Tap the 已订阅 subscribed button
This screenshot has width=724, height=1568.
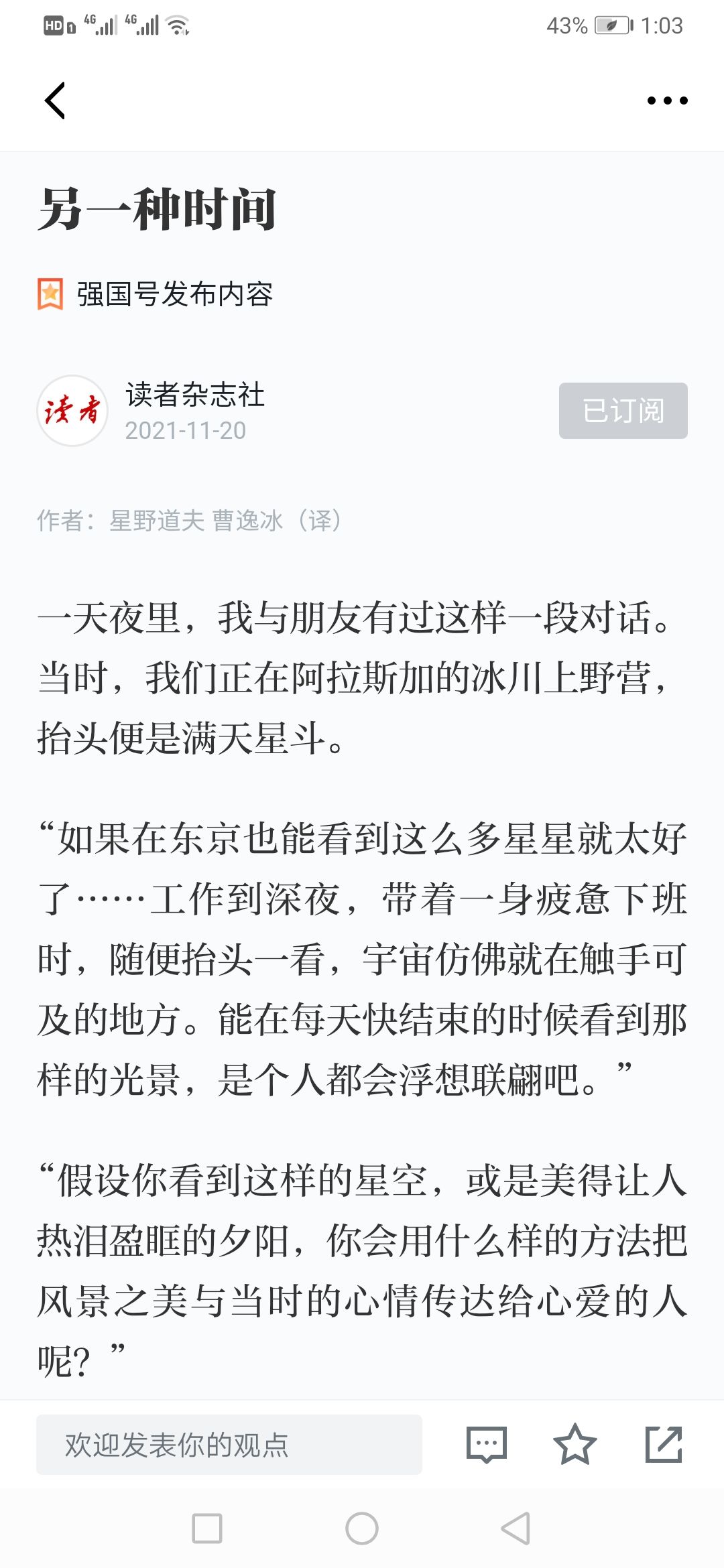[x=623, y=411]
